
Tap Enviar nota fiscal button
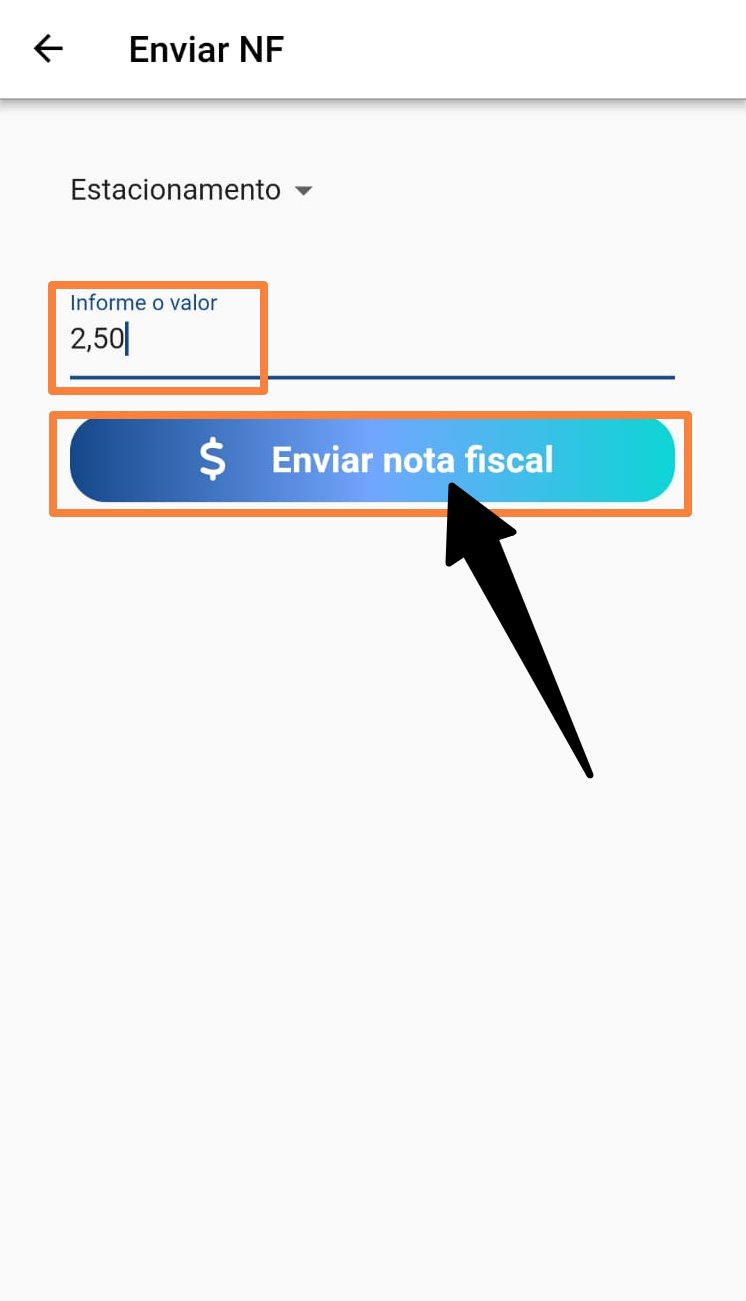pos(372,460)
